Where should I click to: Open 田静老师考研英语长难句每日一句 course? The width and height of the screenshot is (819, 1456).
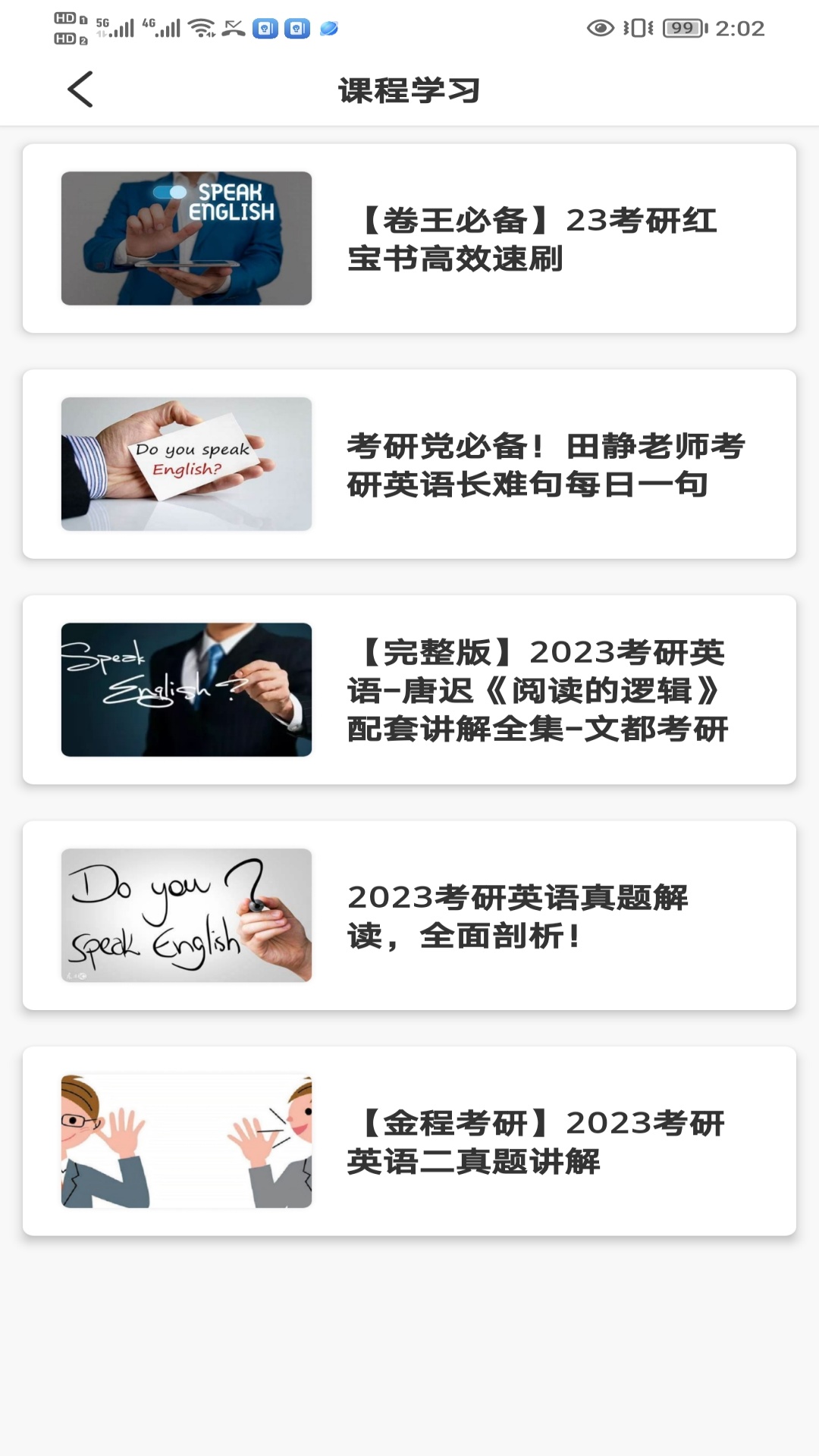pyautogui.click(x=409, y=464)
